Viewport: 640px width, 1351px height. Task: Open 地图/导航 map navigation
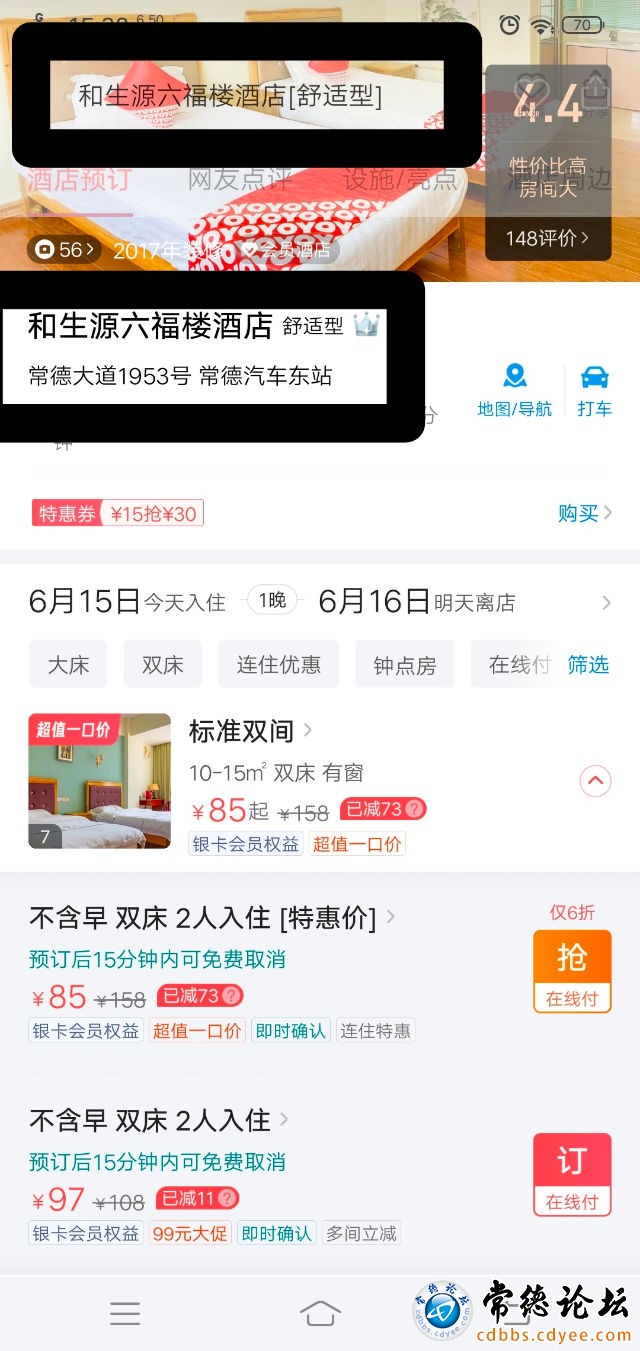(514, 390)
